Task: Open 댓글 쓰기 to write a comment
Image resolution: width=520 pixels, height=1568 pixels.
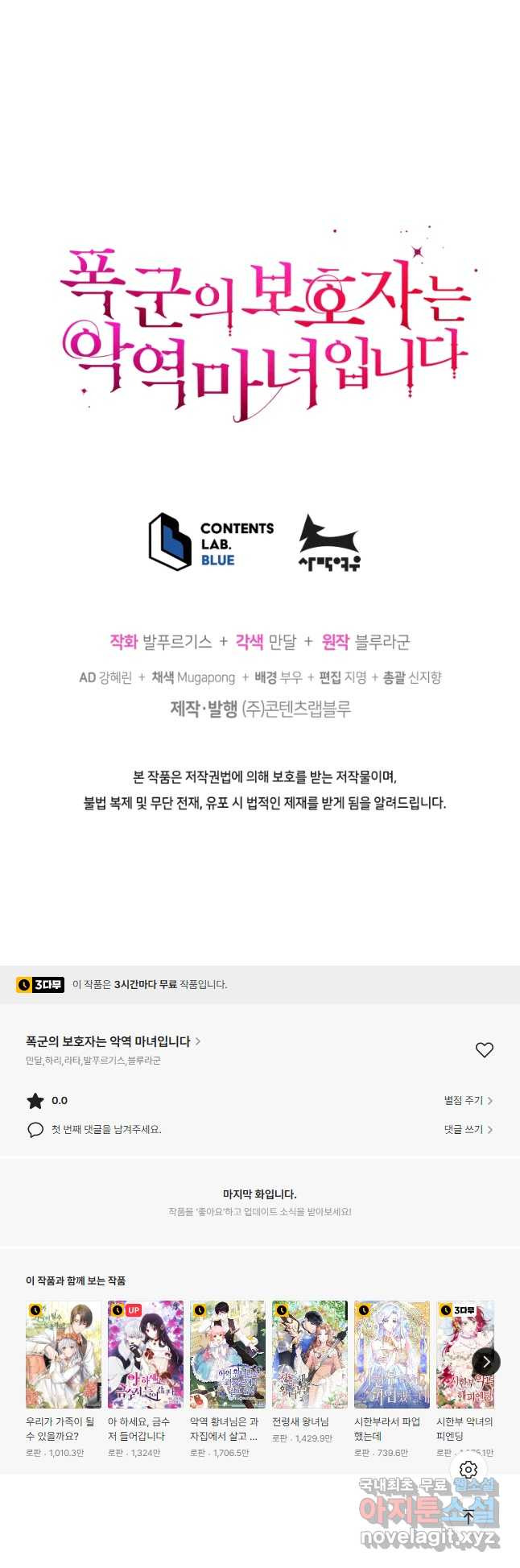Action: [x=468, y=1129]
